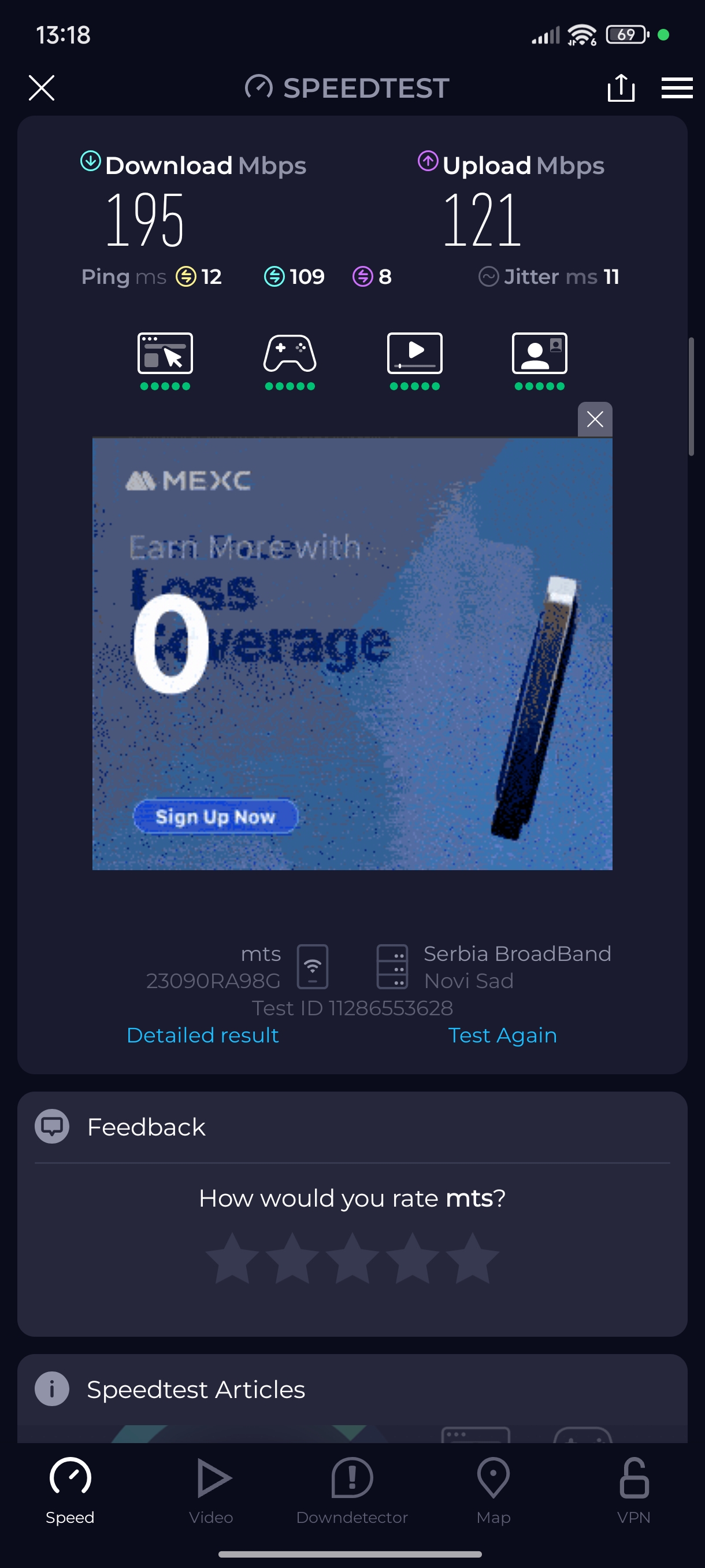Rate mts five stars

click(x=472, y=1259)
